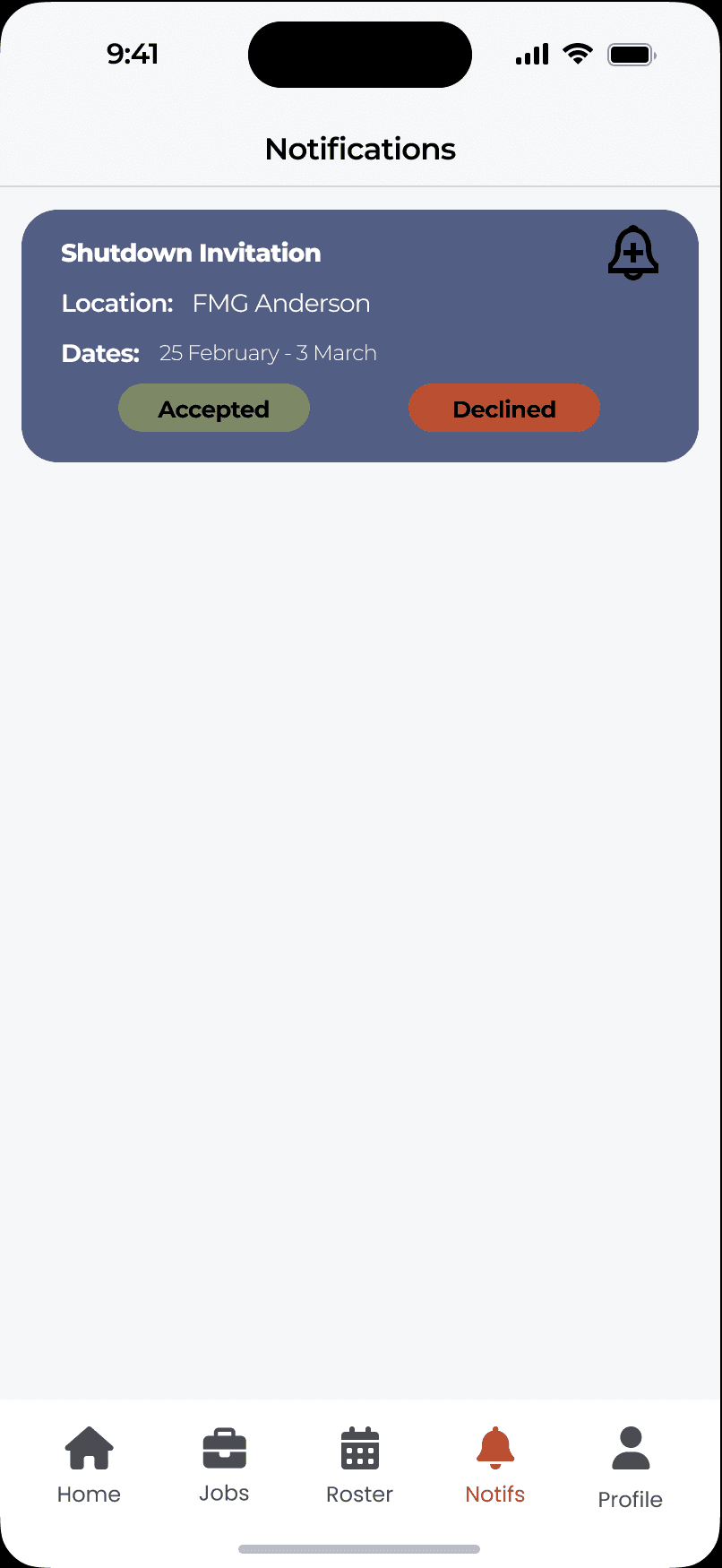The width and height of the screenshot is (722, 1568).
Task: Tap the Notifs tab label
Action: click(494, 1494)
